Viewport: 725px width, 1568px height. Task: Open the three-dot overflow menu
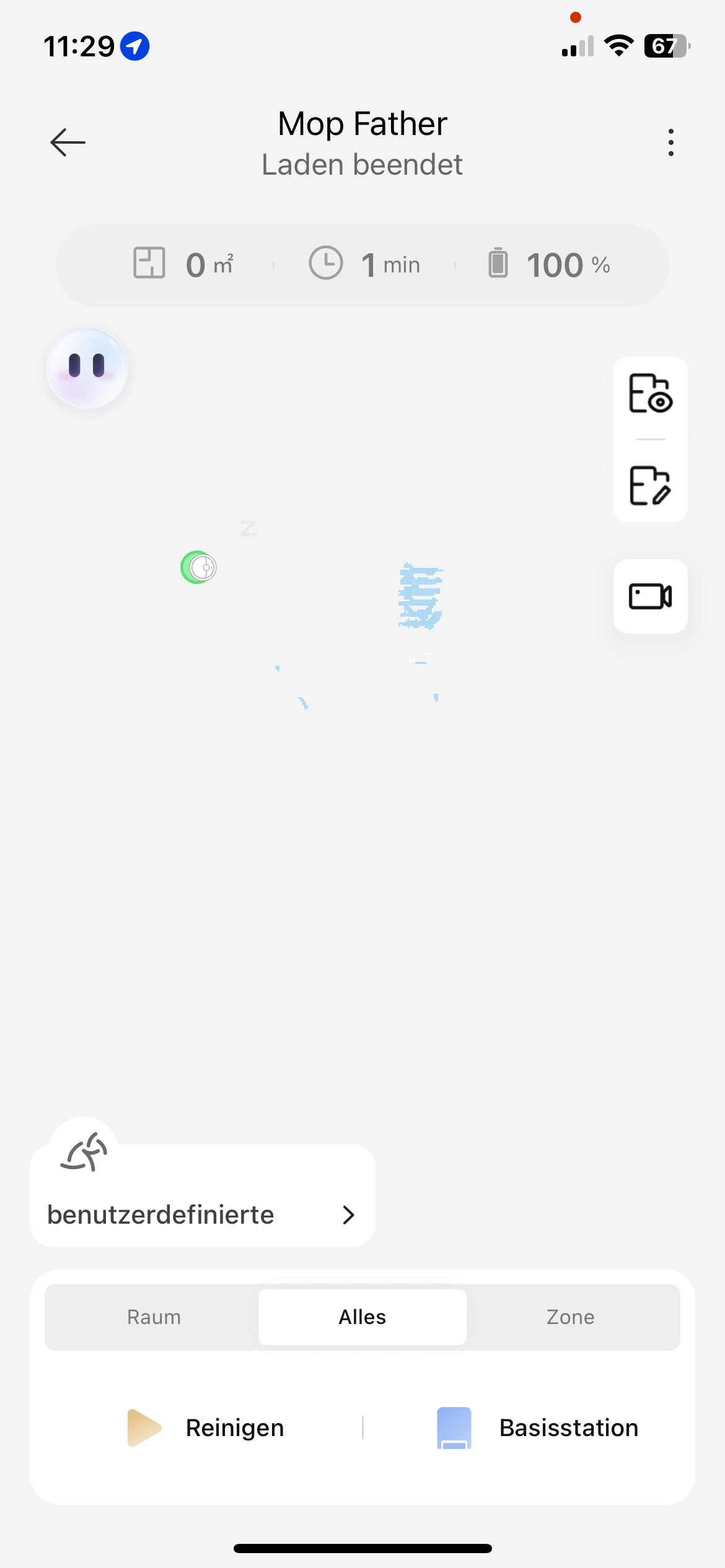coord(670,142)
